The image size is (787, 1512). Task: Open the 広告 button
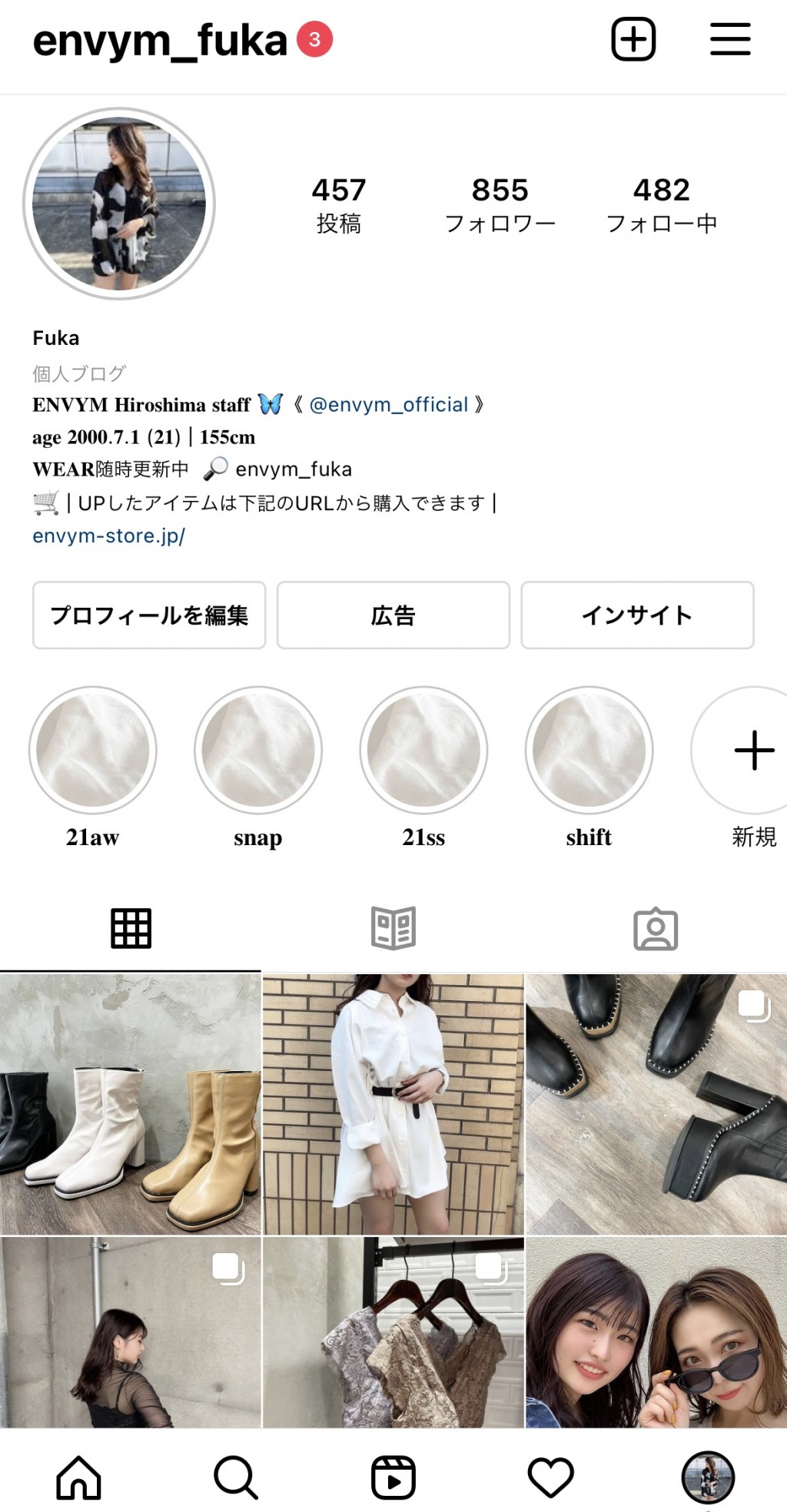393,615
